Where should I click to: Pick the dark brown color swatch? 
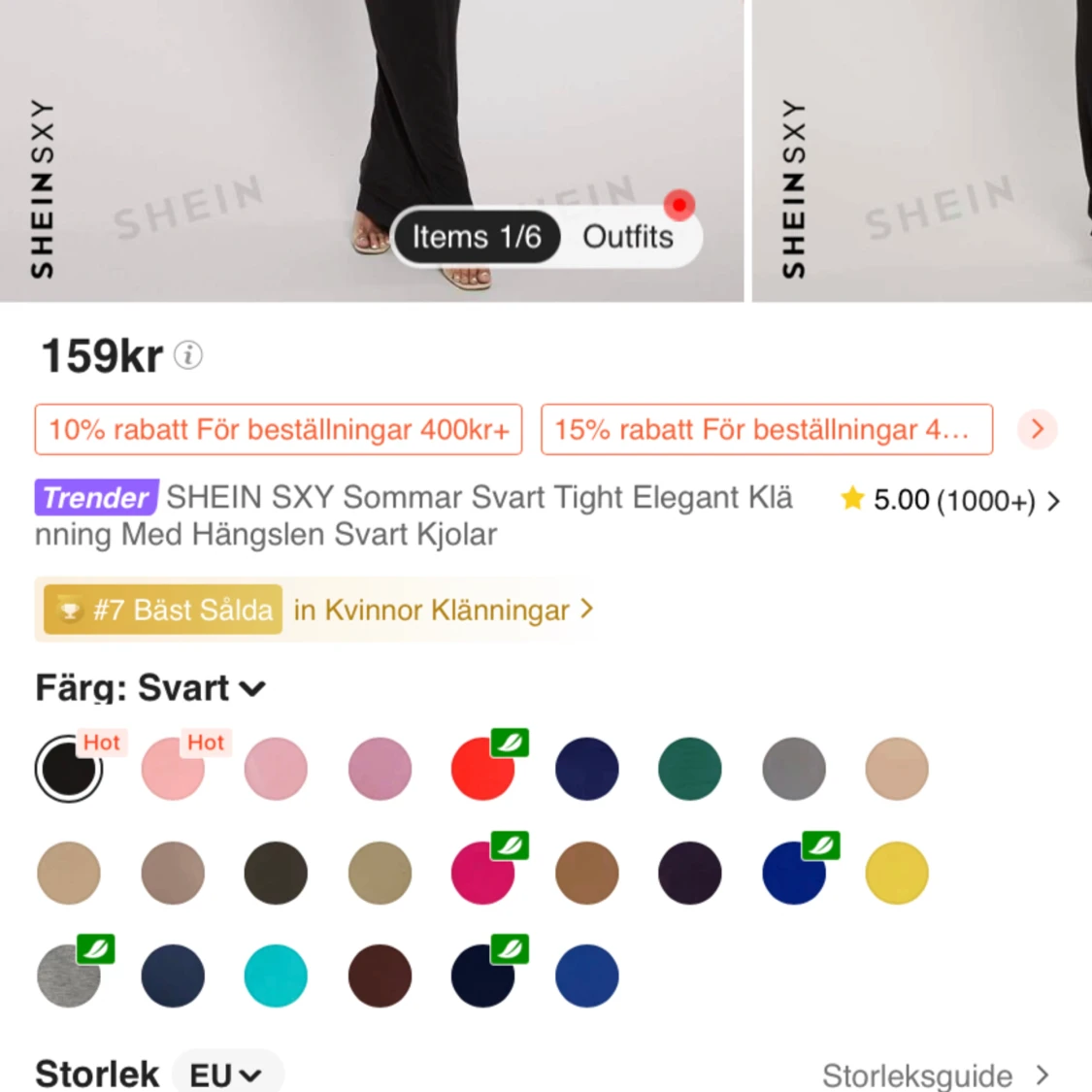(x=380, y=976)
